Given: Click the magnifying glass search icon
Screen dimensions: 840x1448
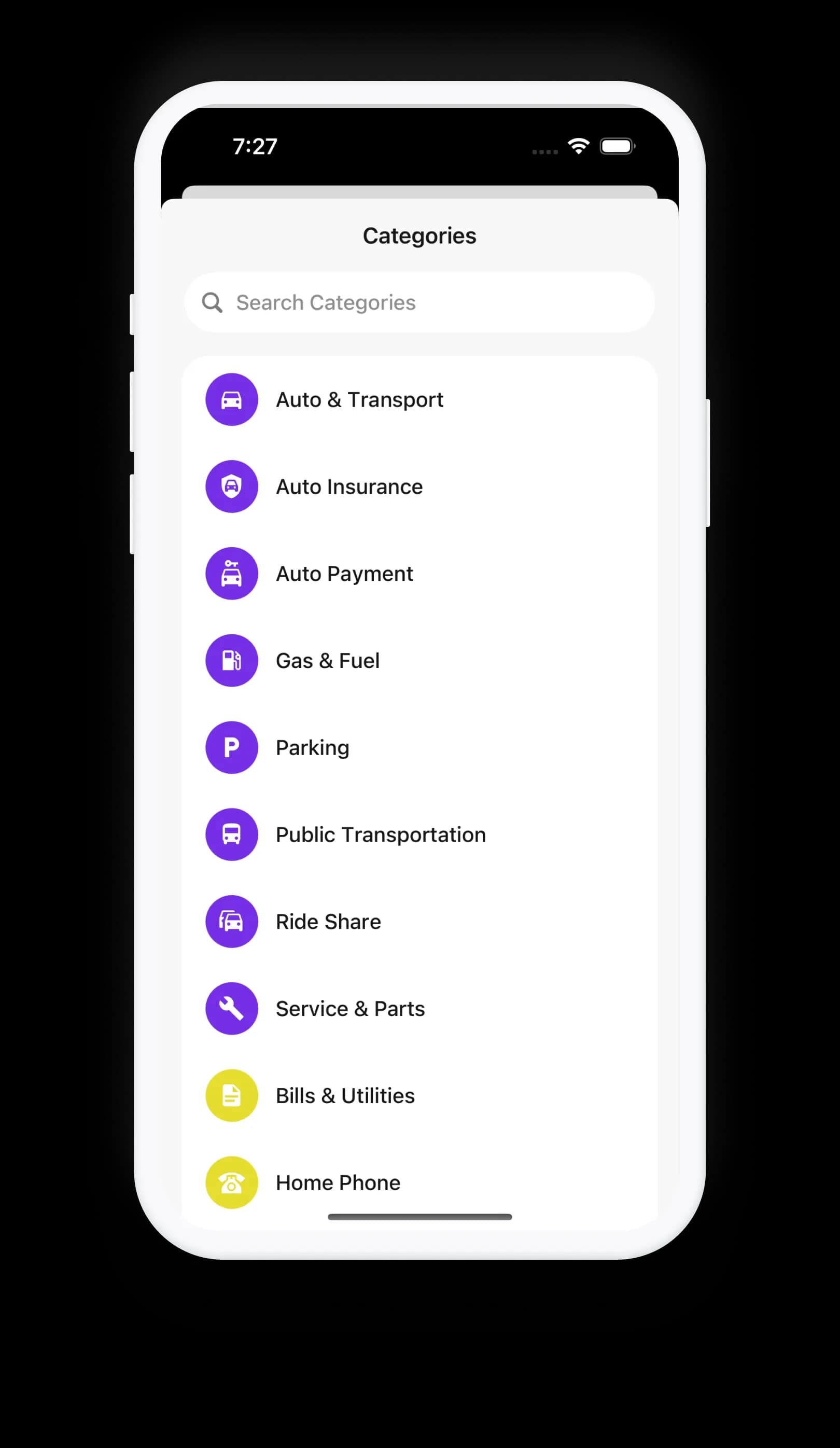Looking at the screenshot, I should [212, 302].
